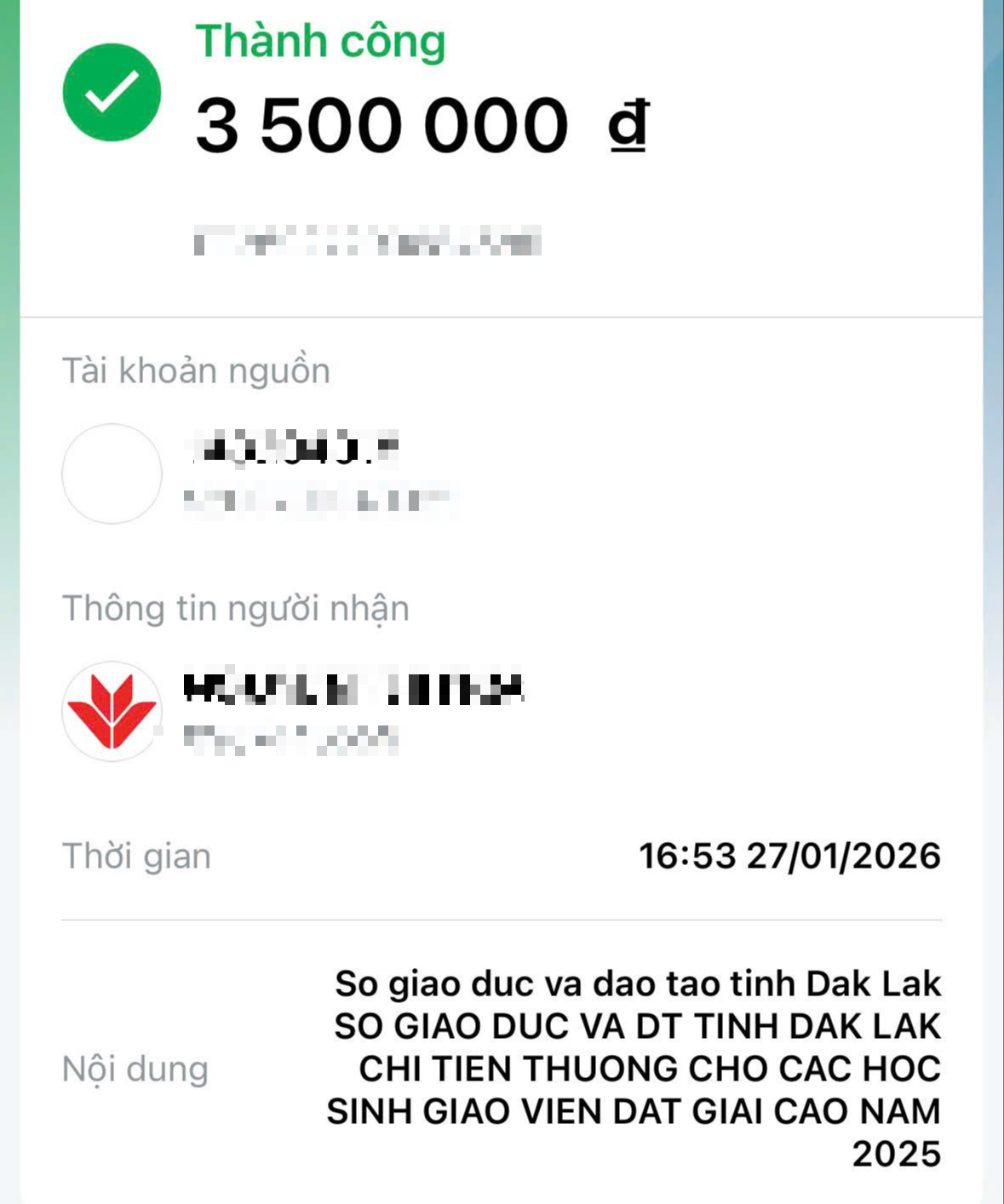Tap the divider line above Thời gian
1004x1204 pixels.
coord(502,920)
